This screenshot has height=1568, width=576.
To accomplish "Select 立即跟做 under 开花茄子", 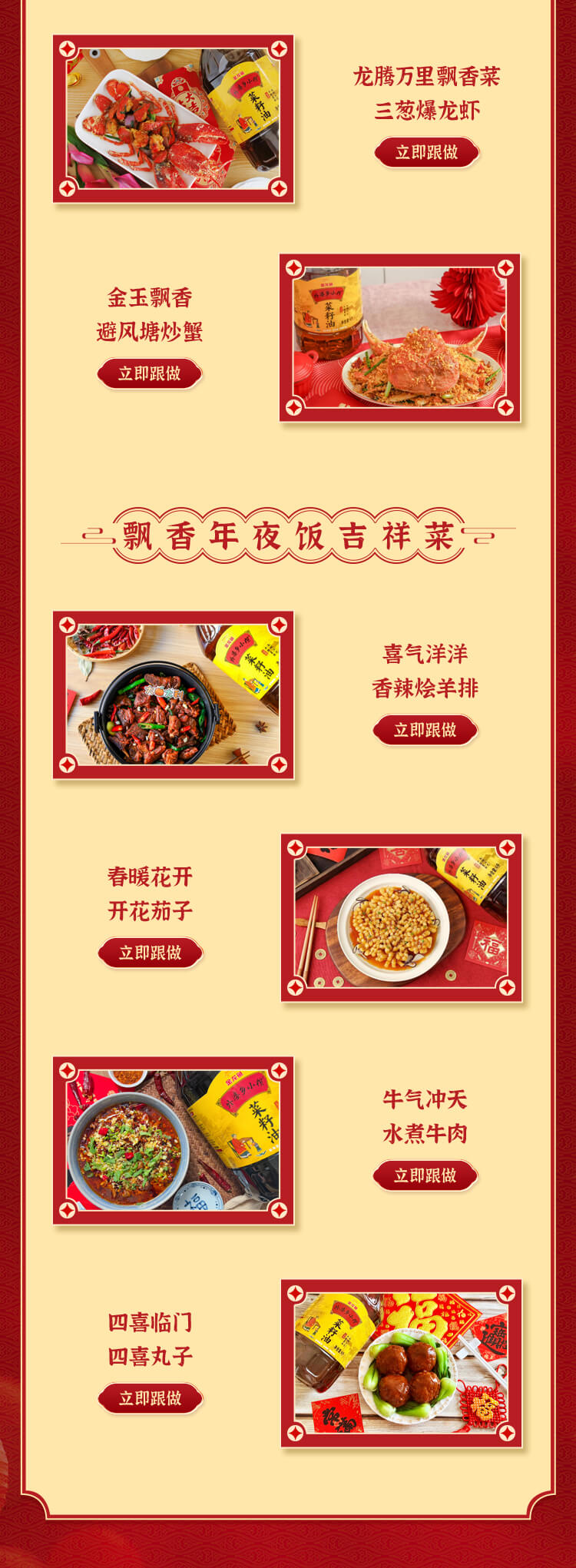I will (x=150, y=953).
